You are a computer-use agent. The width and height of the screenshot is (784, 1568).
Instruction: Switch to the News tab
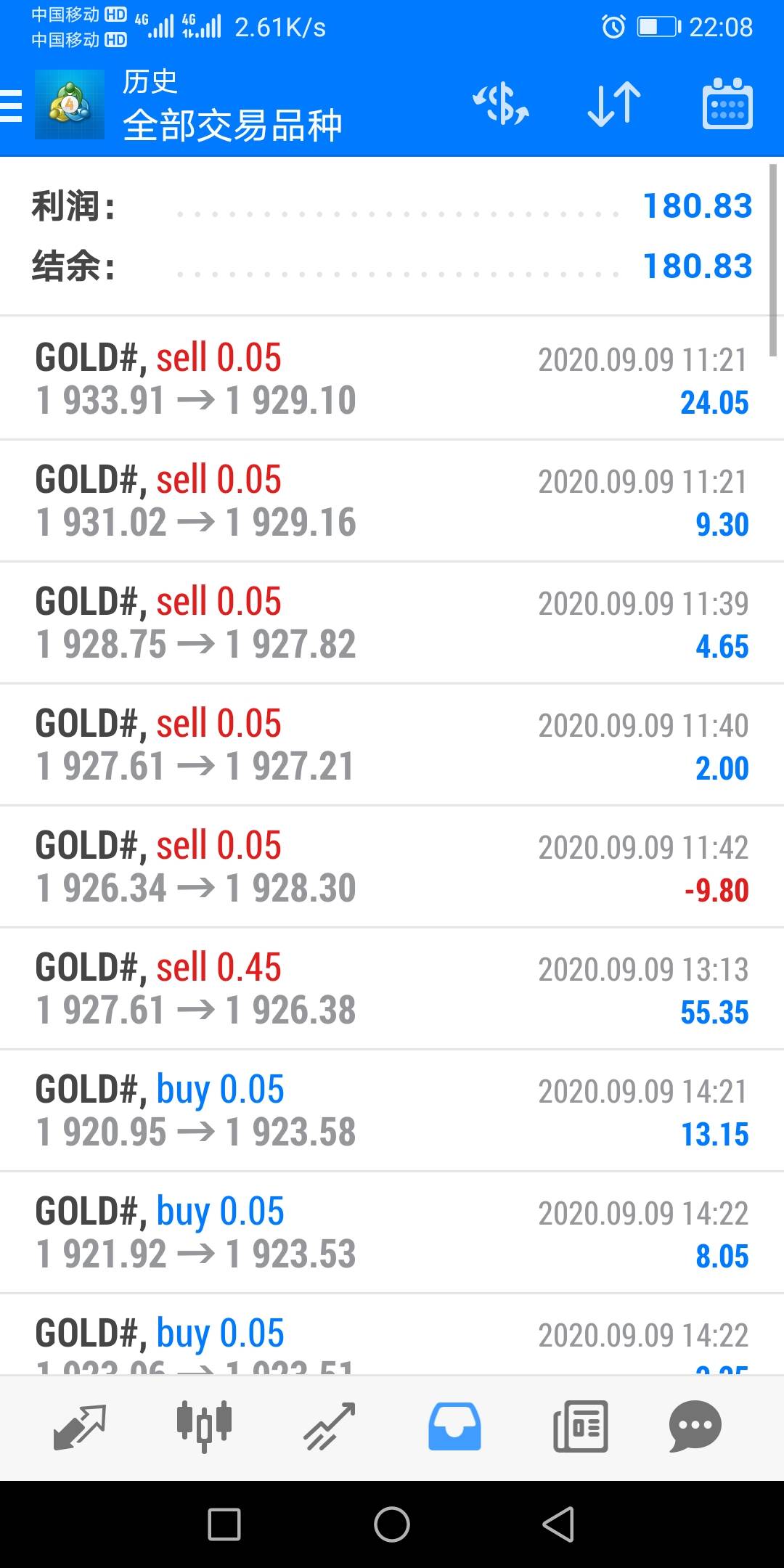tap(581, 1427)
